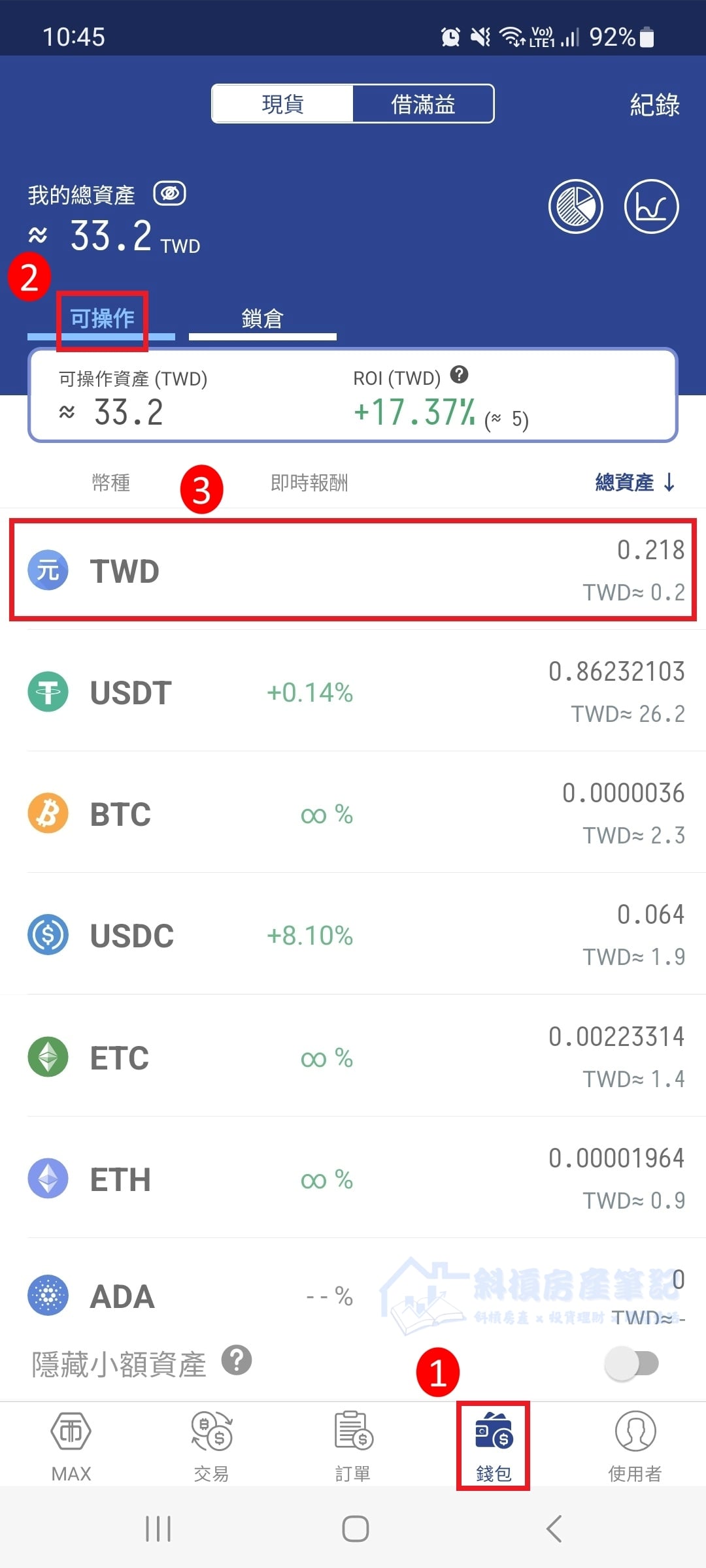Select the USDC coin icon
Image resolution: width=706 pixels, height=1568 pixels.
[48, 934]
